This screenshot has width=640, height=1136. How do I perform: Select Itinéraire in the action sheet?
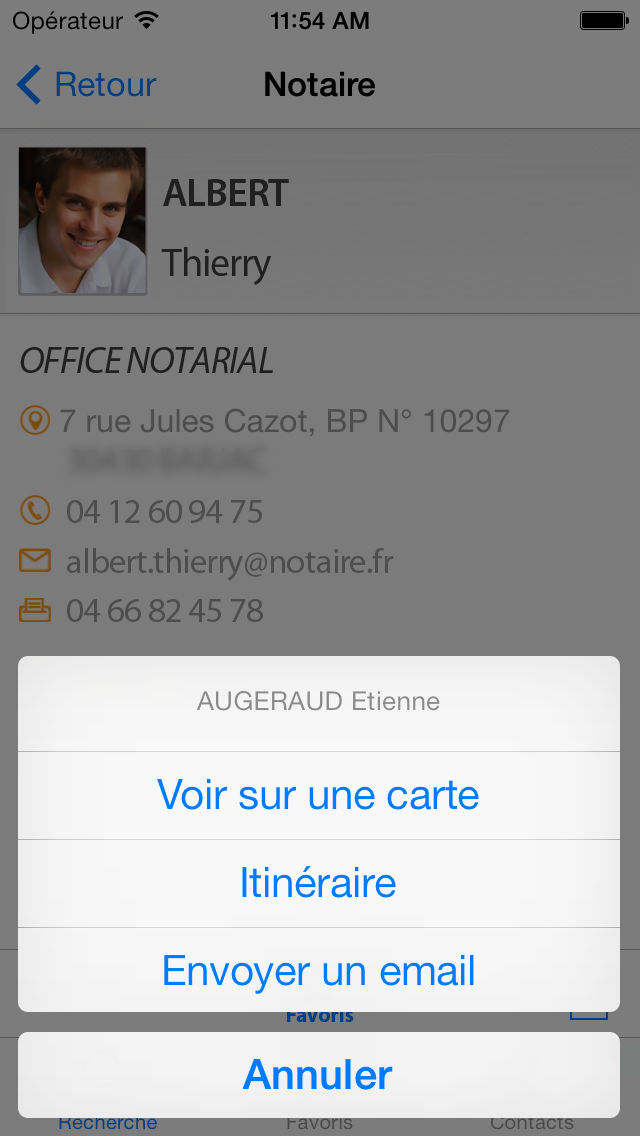click(319, 884)
